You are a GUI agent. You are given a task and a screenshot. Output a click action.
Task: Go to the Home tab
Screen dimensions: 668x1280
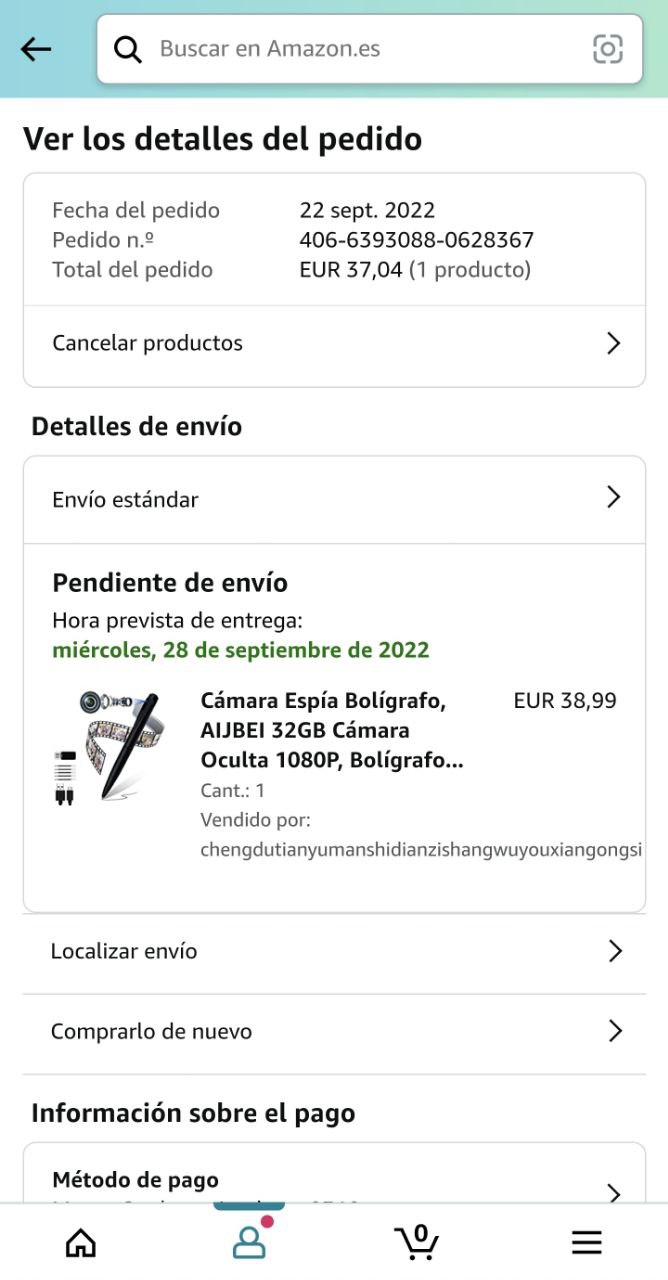coord(81,1242)
